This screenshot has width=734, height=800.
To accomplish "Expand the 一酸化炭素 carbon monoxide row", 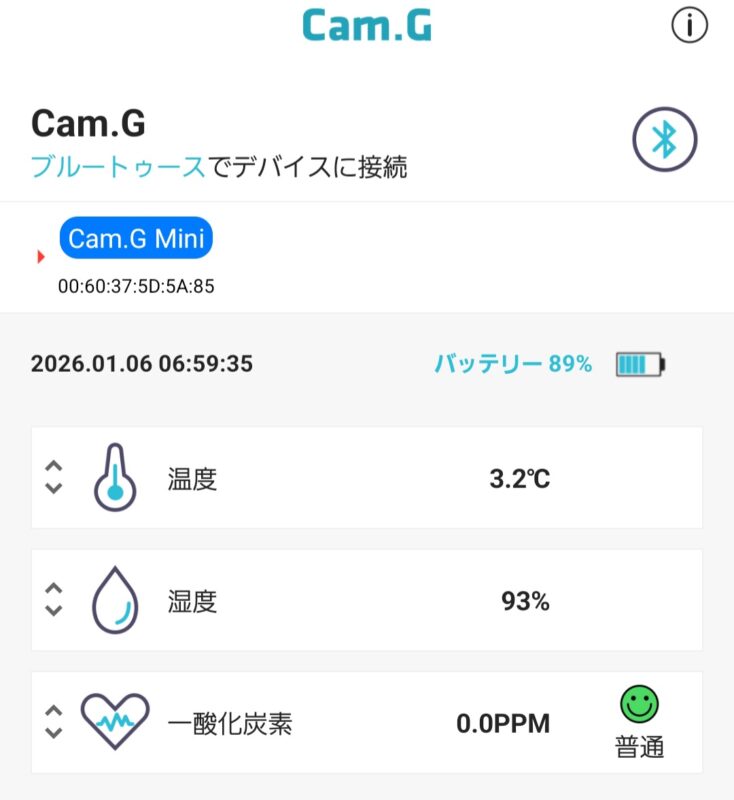I will pos(54,722).
